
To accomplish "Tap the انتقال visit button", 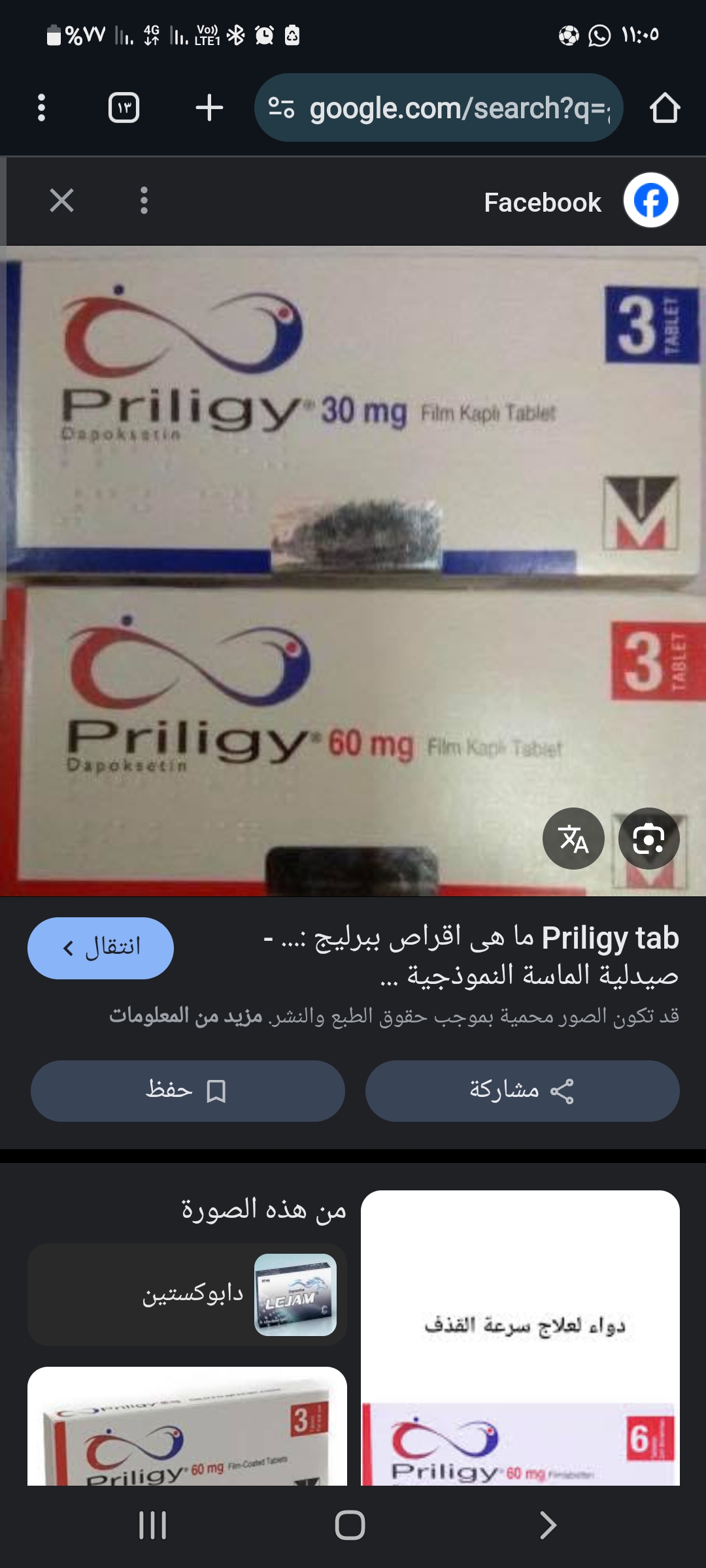I will (x=101, y=948).
